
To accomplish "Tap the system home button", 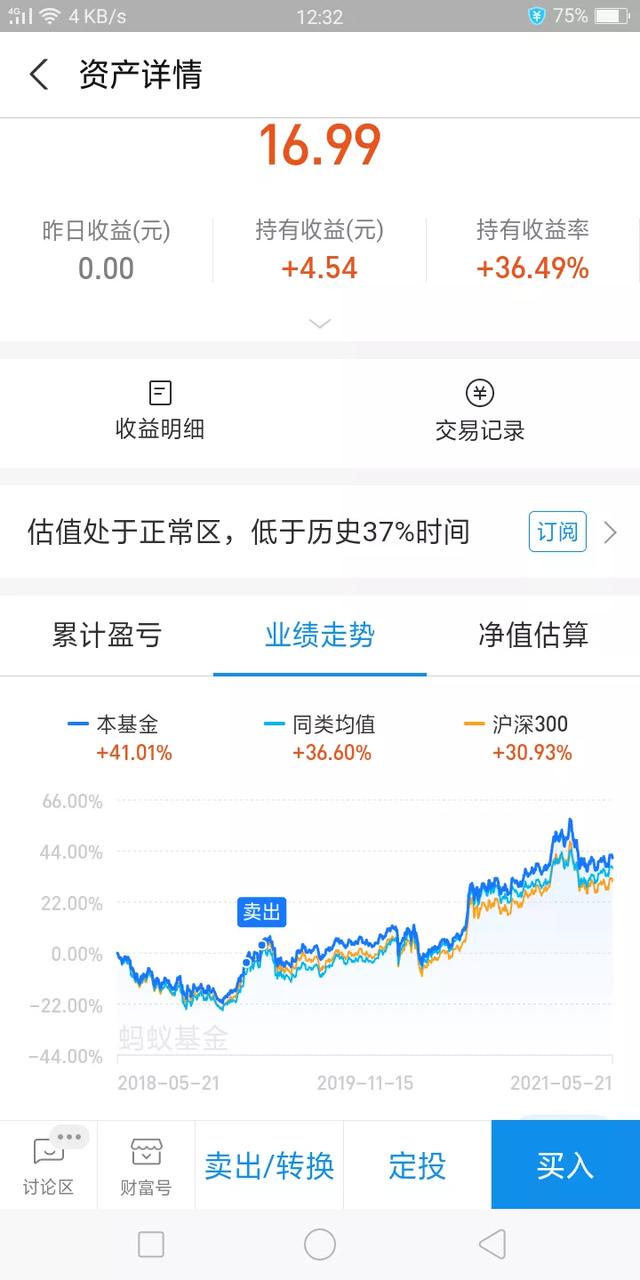I will [320, 1244].
